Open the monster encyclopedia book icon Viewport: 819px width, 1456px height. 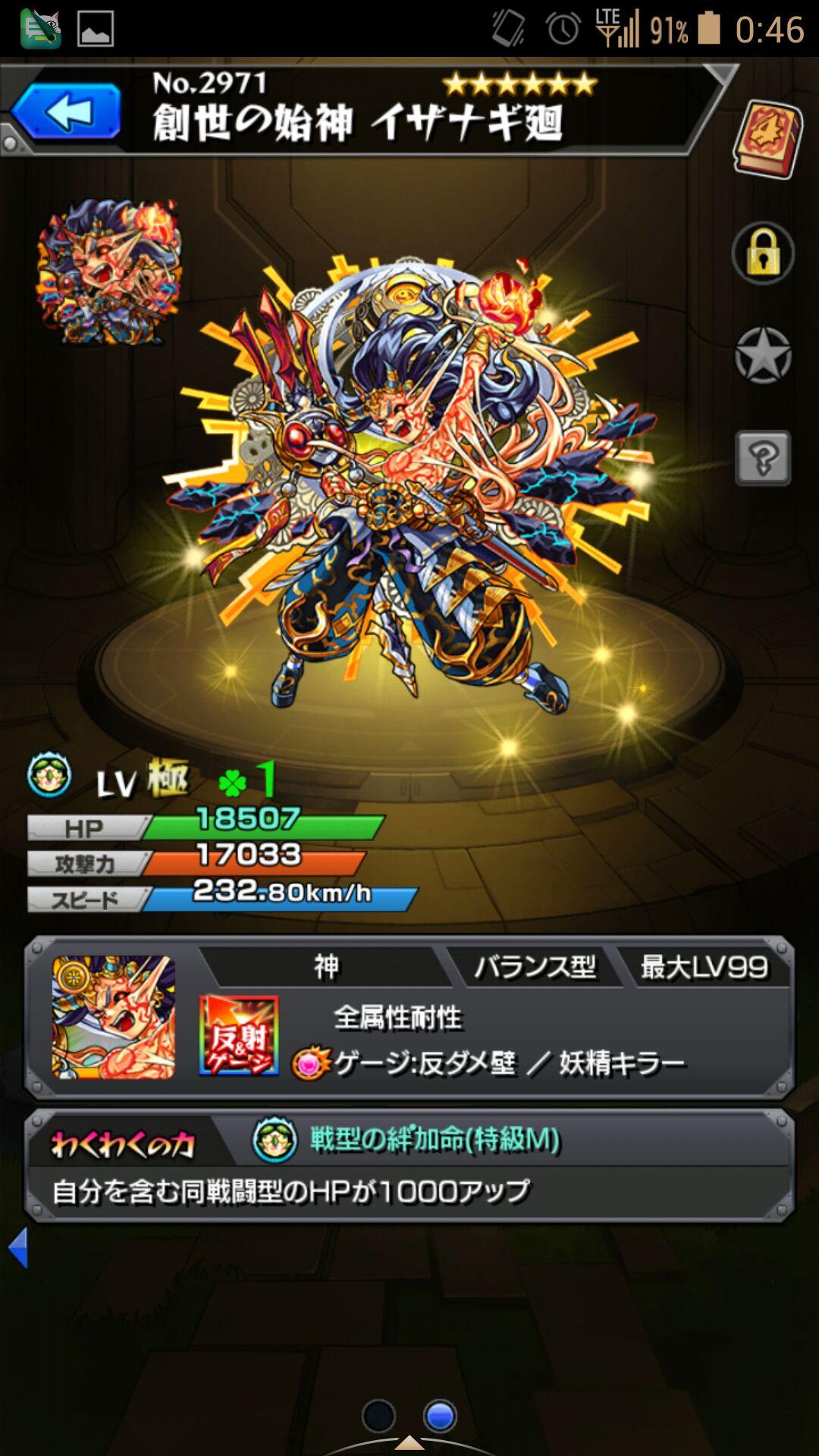(x=767, y=140)
